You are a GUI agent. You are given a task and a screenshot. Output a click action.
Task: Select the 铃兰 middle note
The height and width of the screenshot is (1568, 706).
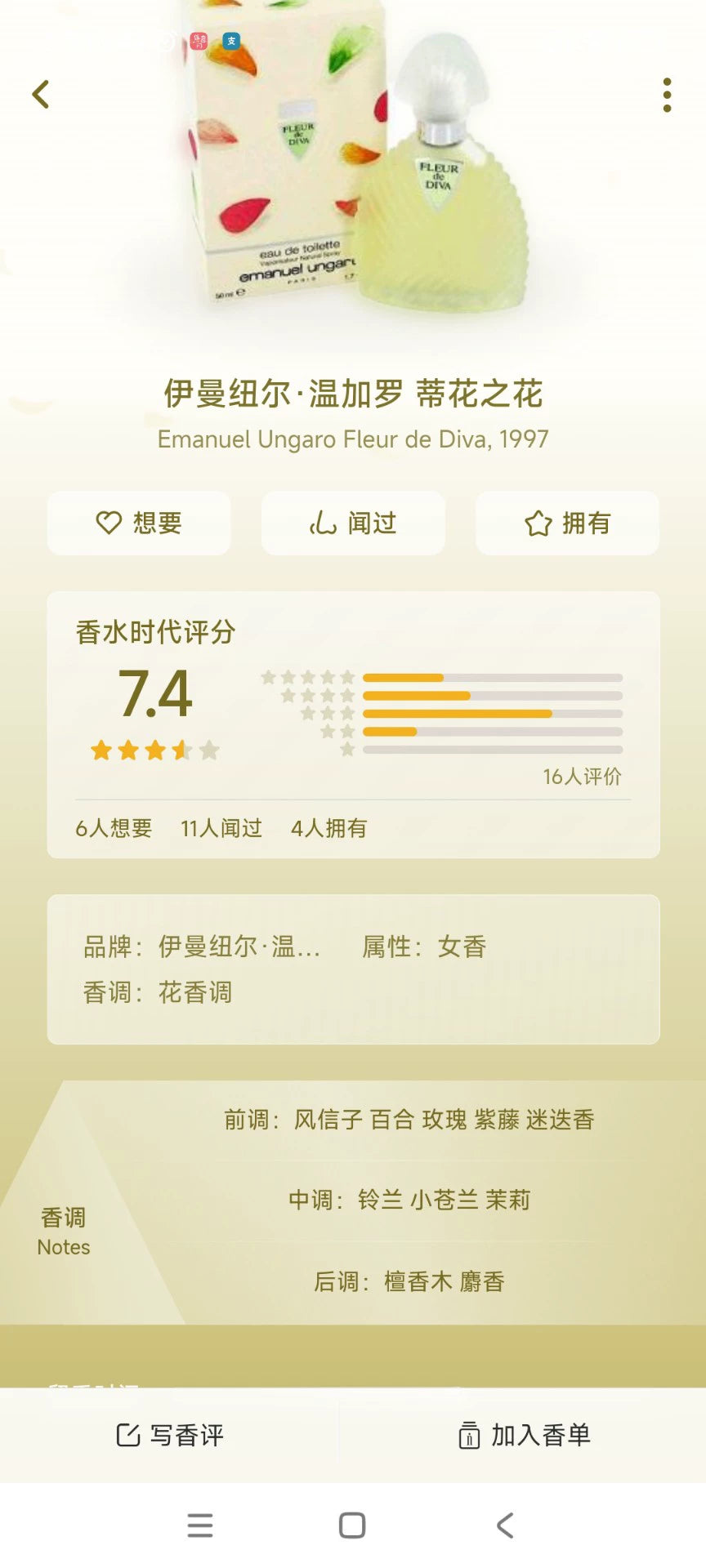click(380, 1200)
